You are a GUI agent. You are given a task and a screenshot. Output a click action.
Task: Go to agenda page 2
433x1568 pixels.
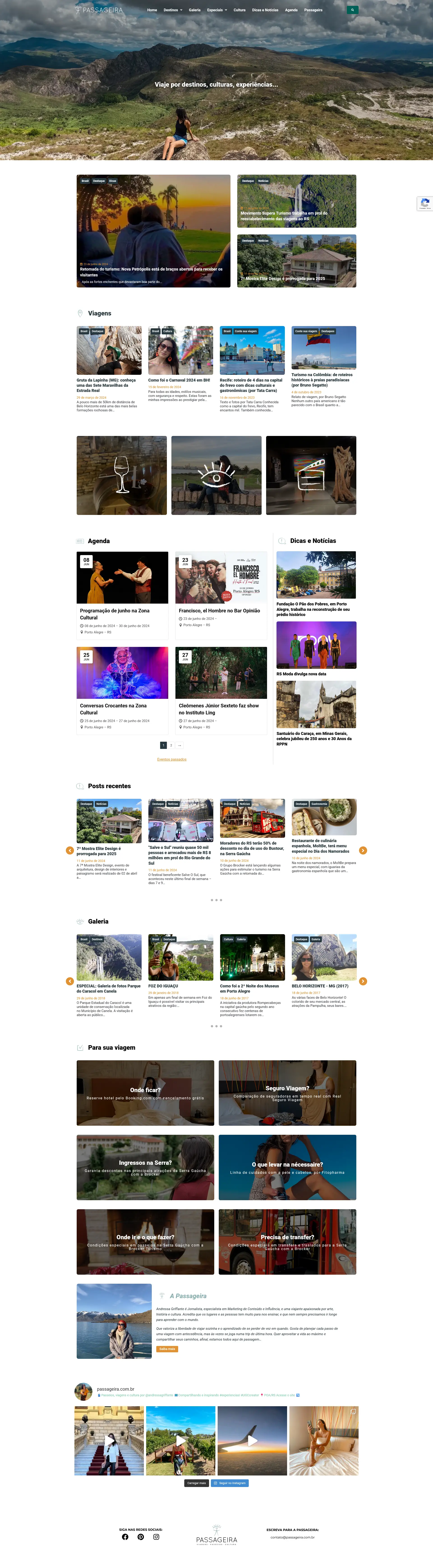171,745
